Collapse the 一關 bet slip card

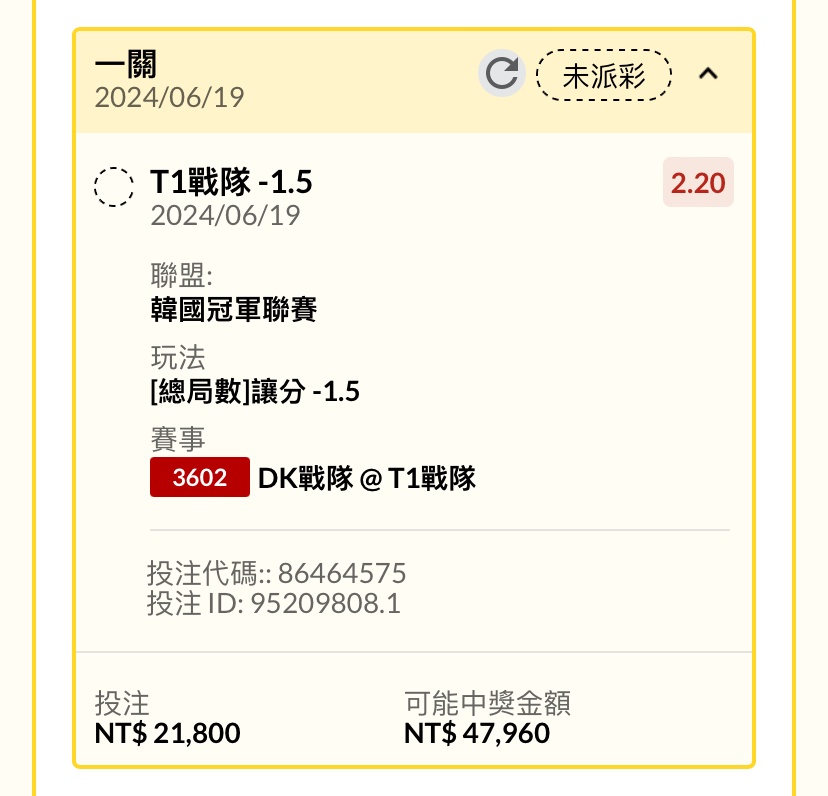click(x=708, y=74)
